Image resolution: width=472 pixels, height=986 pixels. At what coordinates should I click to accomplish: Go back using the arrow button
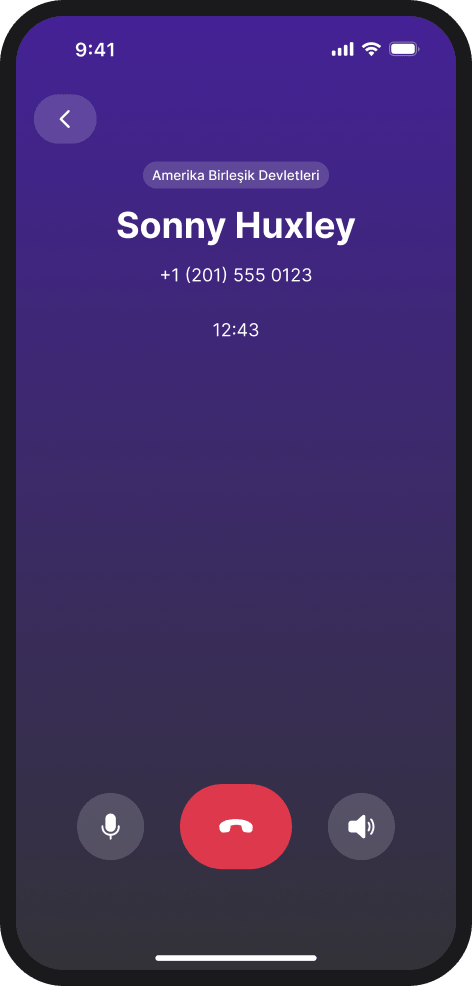coord(65,119)
